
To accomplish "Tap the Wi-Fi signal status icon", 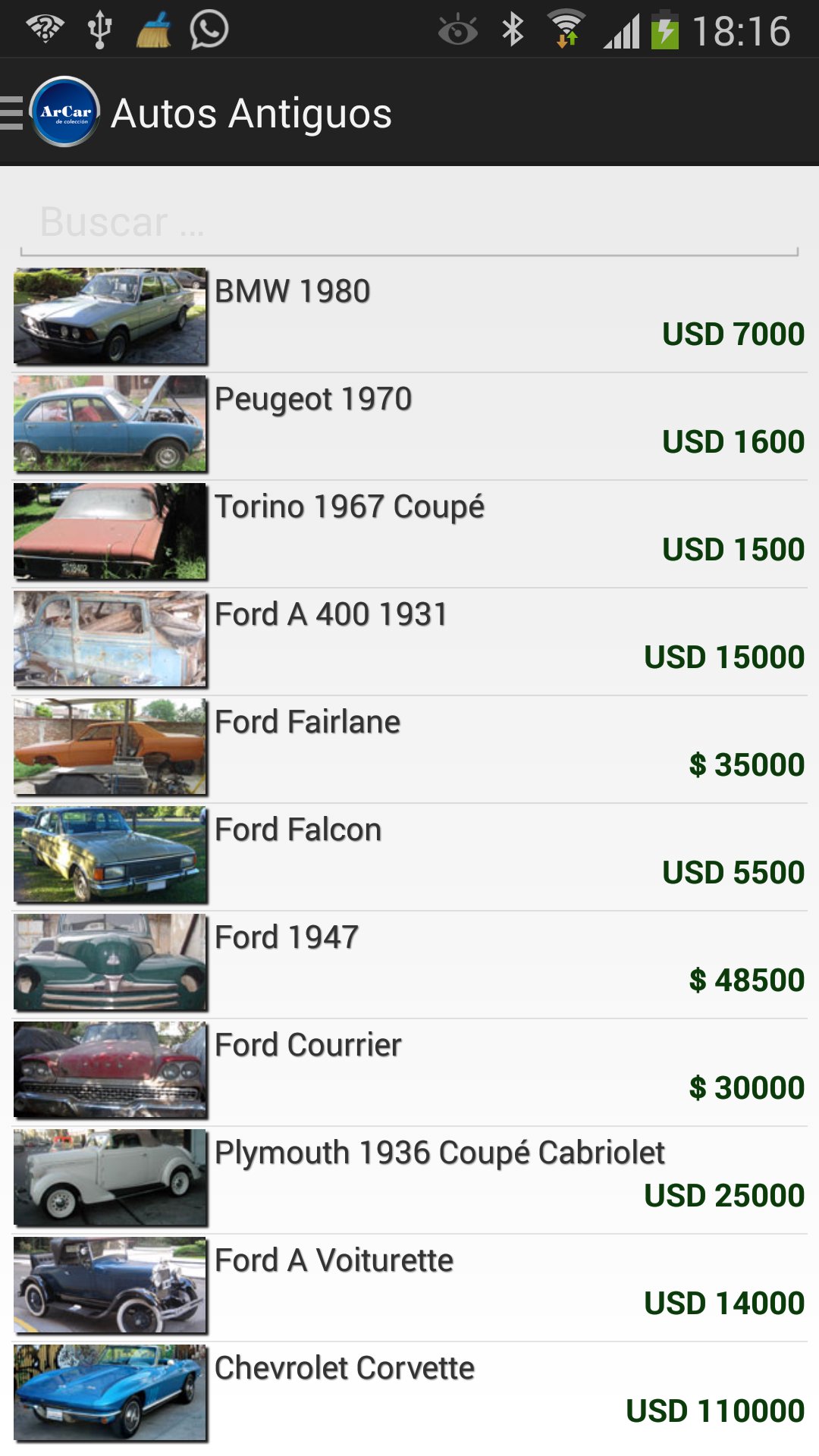I will (565, 29).
